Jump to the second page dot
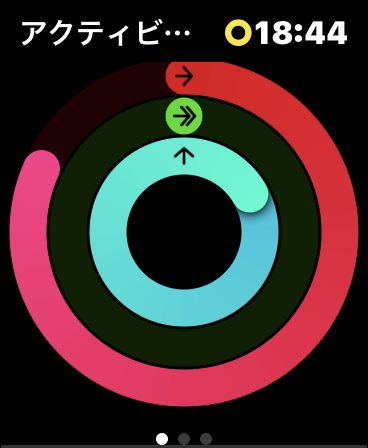This screenshot has height=448, width=368. [184, 439]
